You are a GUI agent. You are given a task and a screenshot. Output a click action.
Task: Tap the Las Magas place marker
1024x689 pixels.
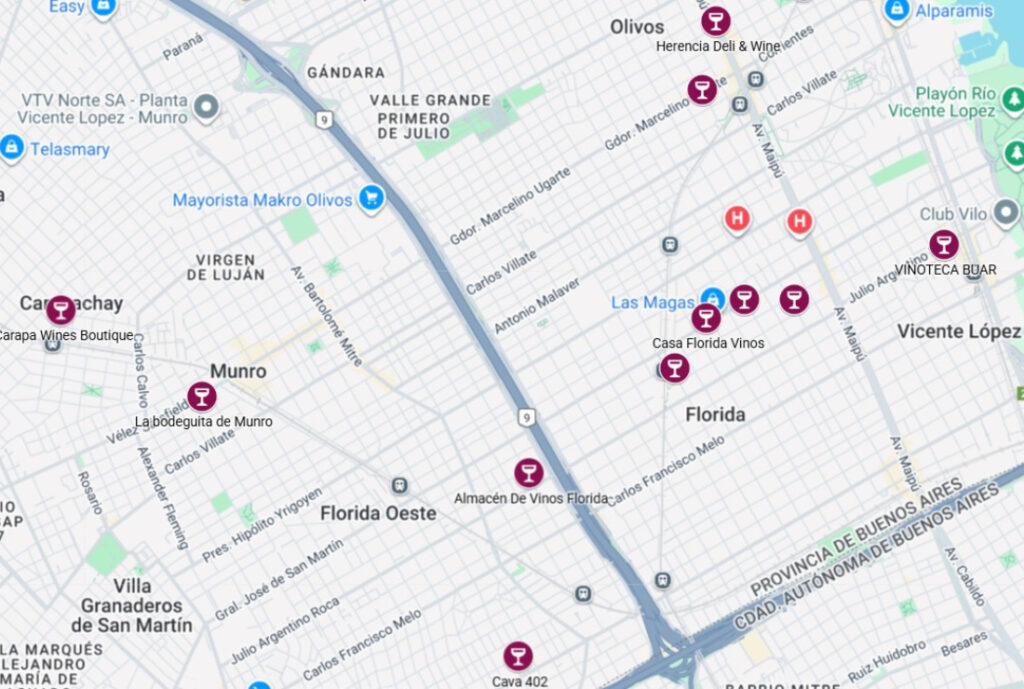point(712,298)
